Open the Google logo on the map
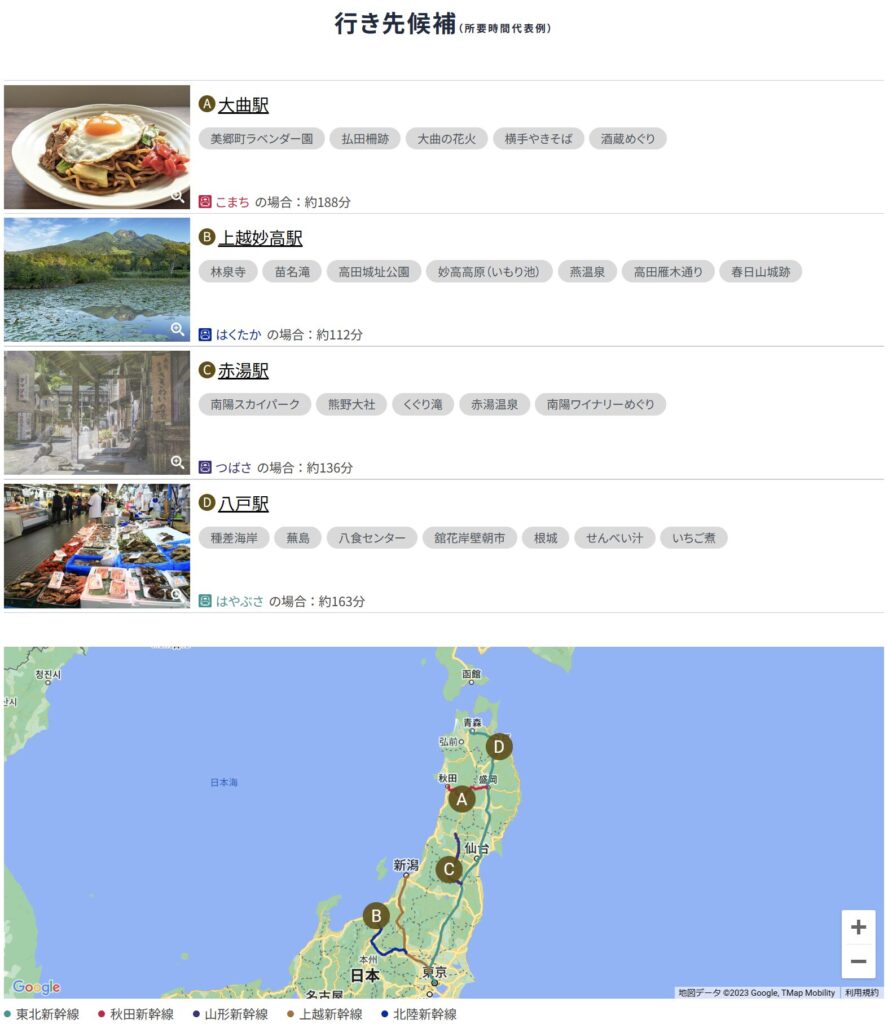This screenshot has width=888, height=1024. tap(36, 987)
